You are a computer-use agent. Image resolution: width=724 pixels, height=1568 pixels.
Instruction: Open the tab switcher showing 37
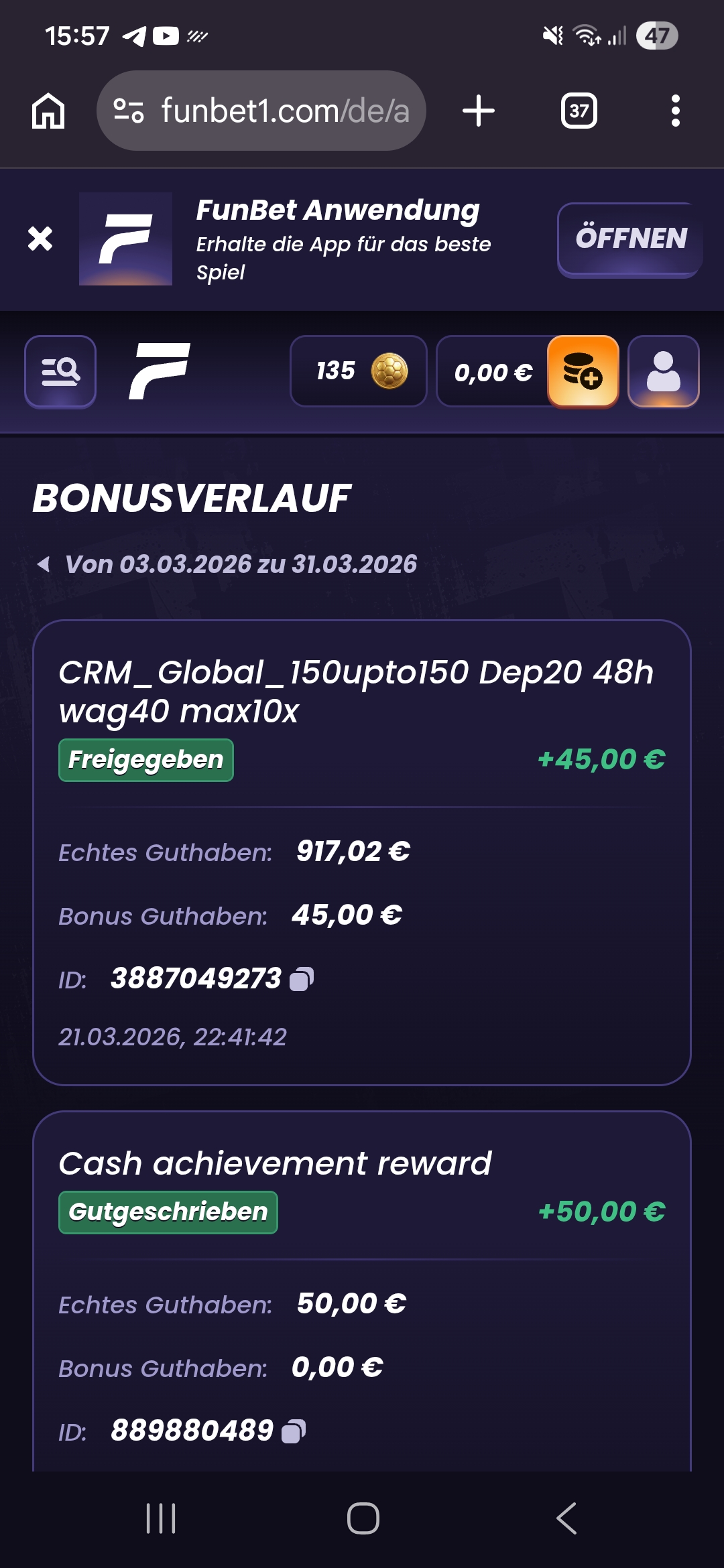[579, 111]
